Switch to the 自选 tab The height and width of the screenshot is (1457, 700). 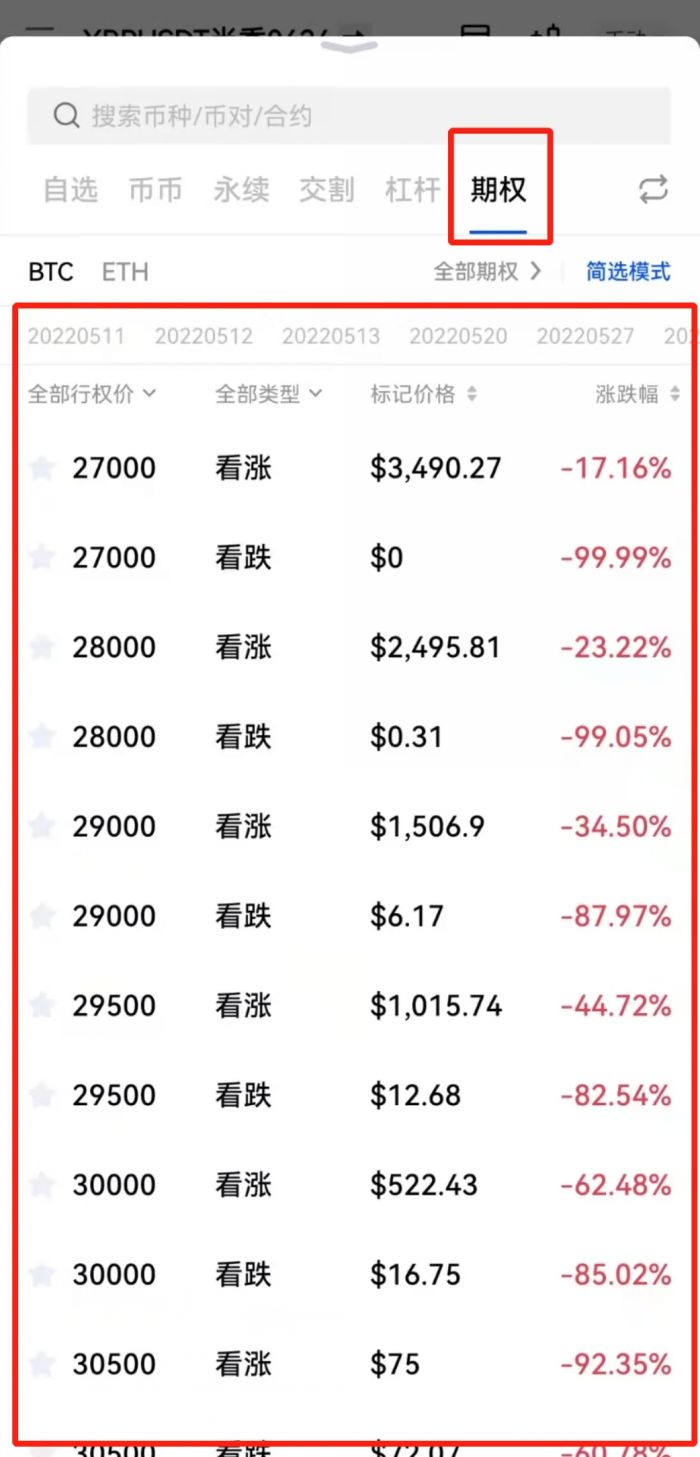pos(71,189)
